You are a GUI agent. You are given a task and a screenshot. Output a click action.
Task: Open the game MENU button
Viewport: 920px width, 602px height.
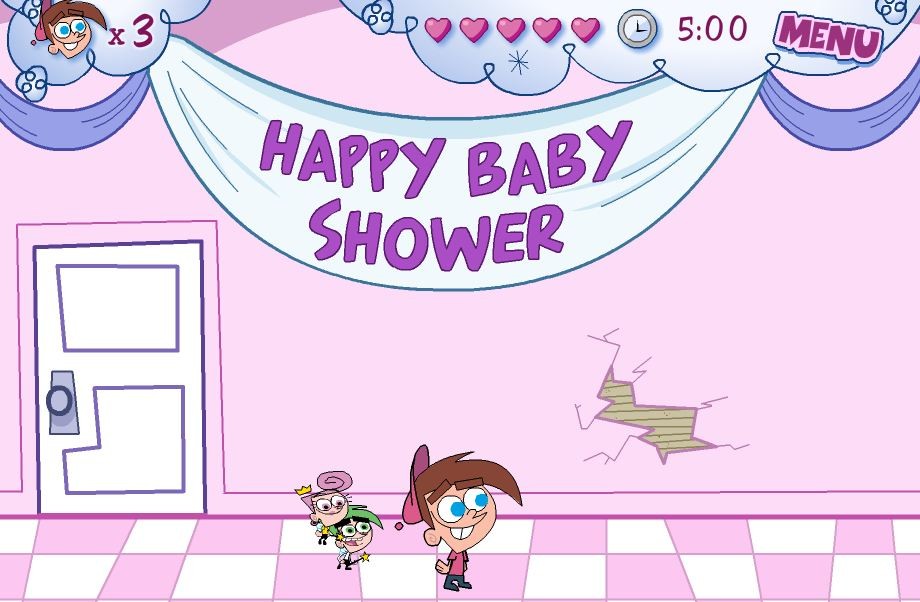click(829, 36)
